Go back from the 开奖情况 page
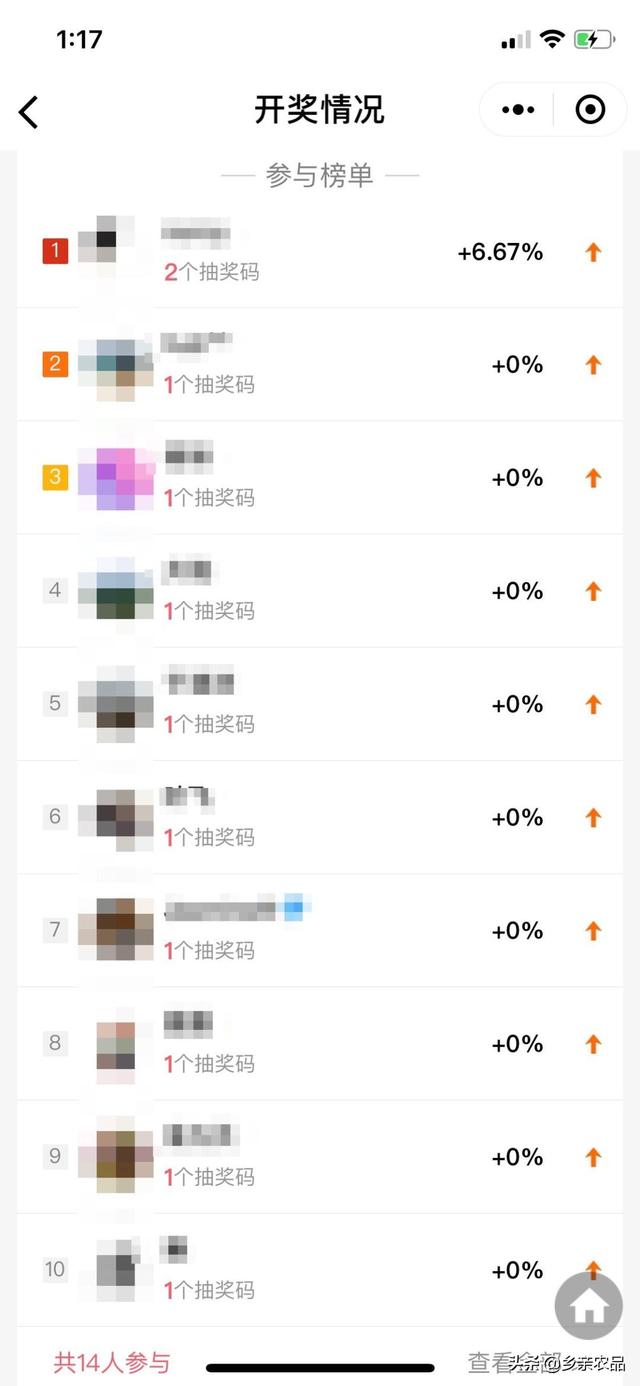 [29, 112]
